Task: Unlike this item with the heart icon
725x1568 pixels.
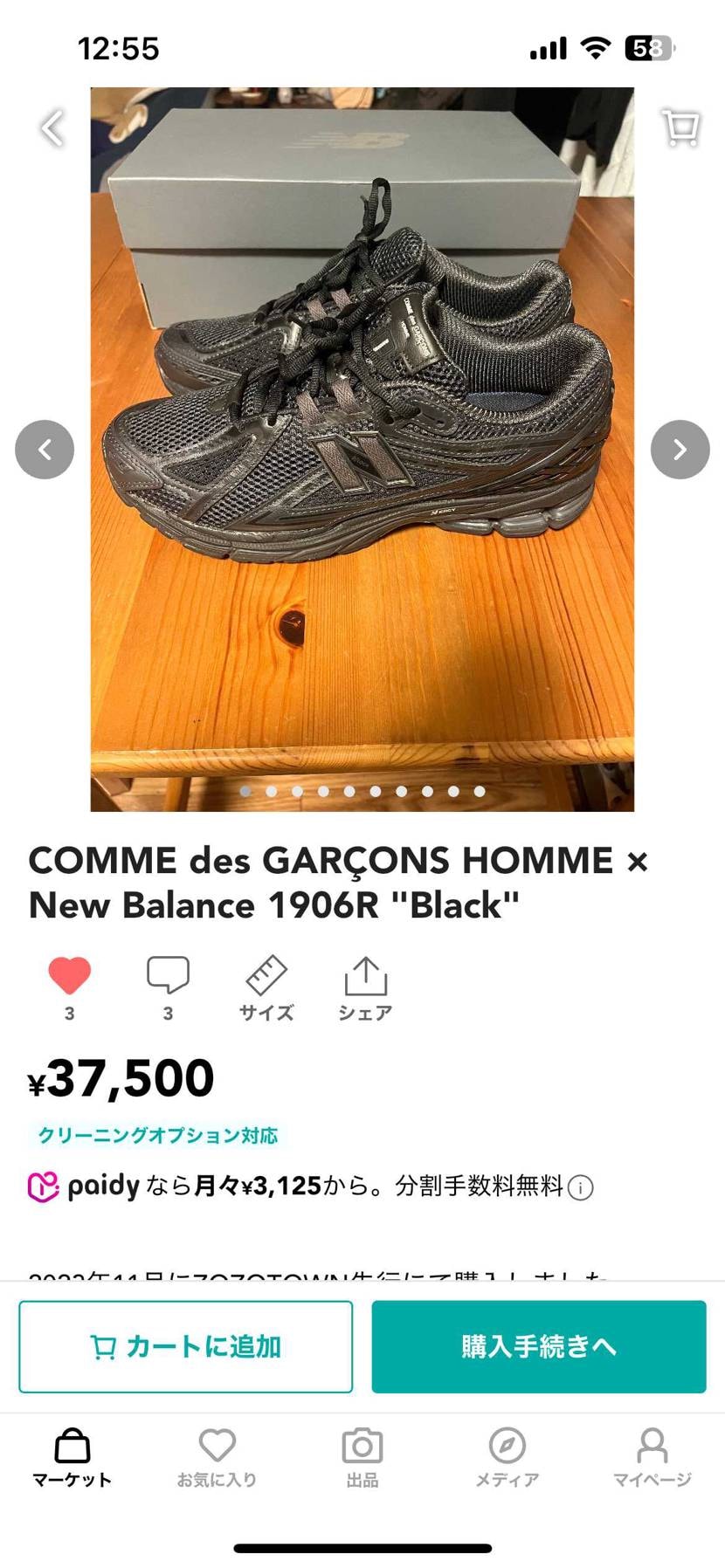Action: (x=70, y=976)
